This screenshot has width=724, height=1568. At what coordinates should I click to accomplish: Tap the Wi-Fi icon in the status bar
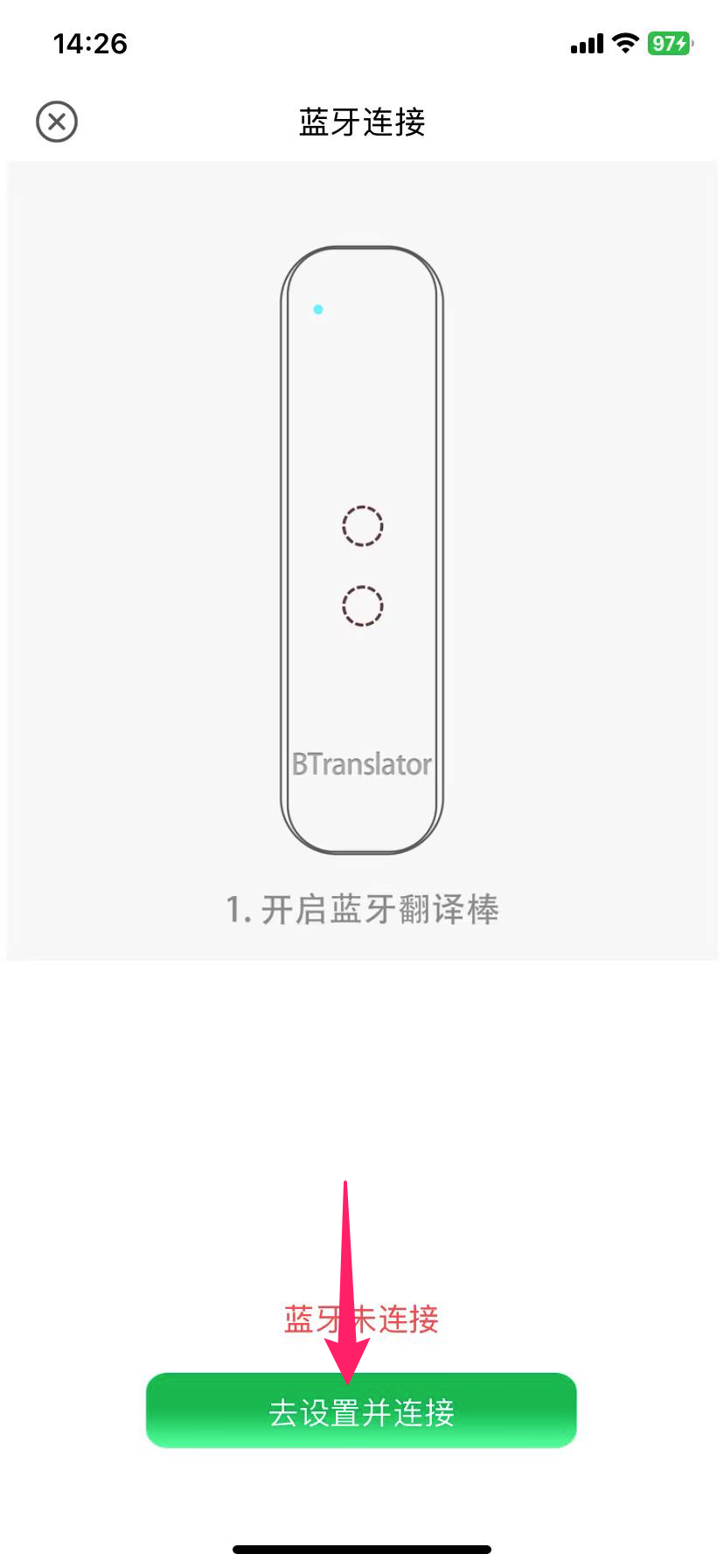pos(624,43)
